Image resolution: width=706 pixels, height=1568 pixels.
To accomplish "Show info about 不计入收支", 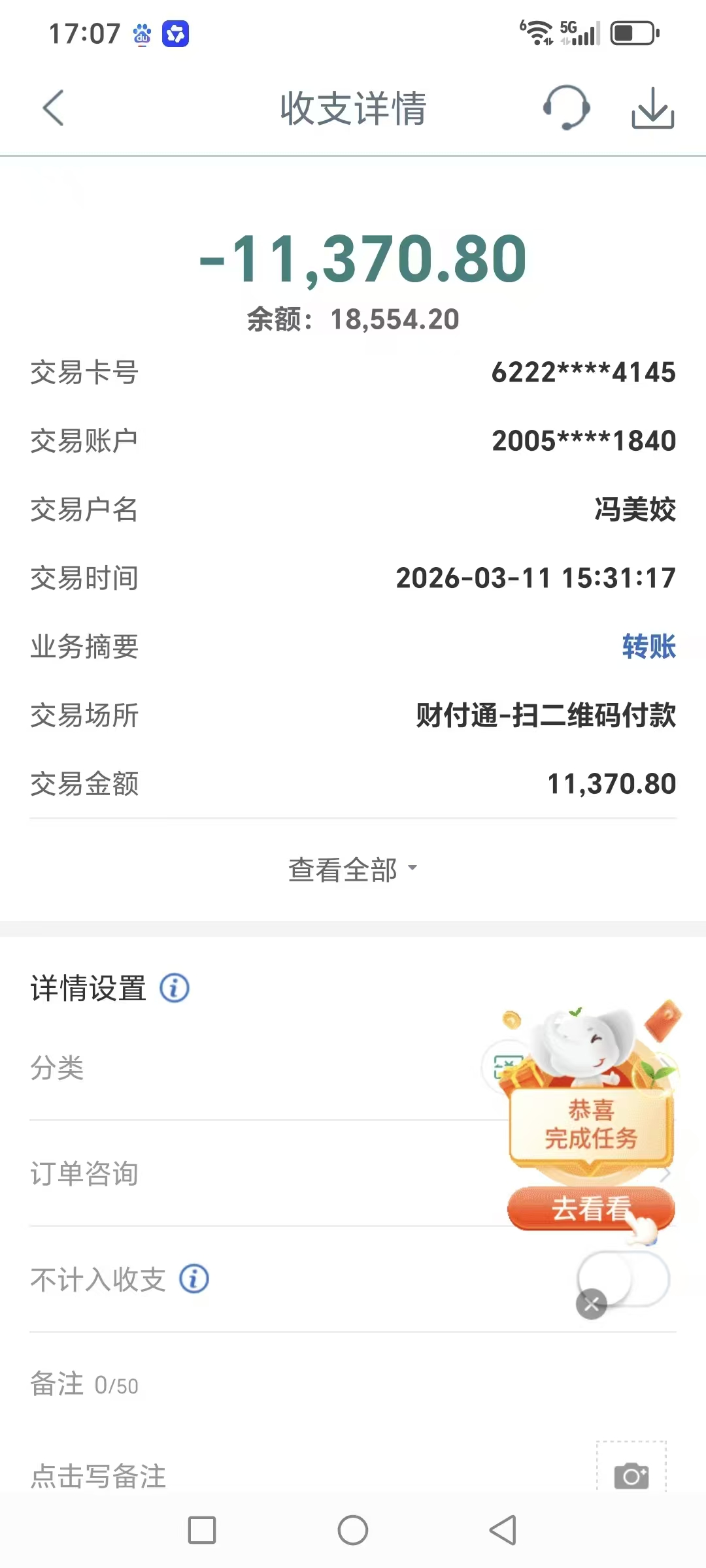I will tap(194, 1279).
